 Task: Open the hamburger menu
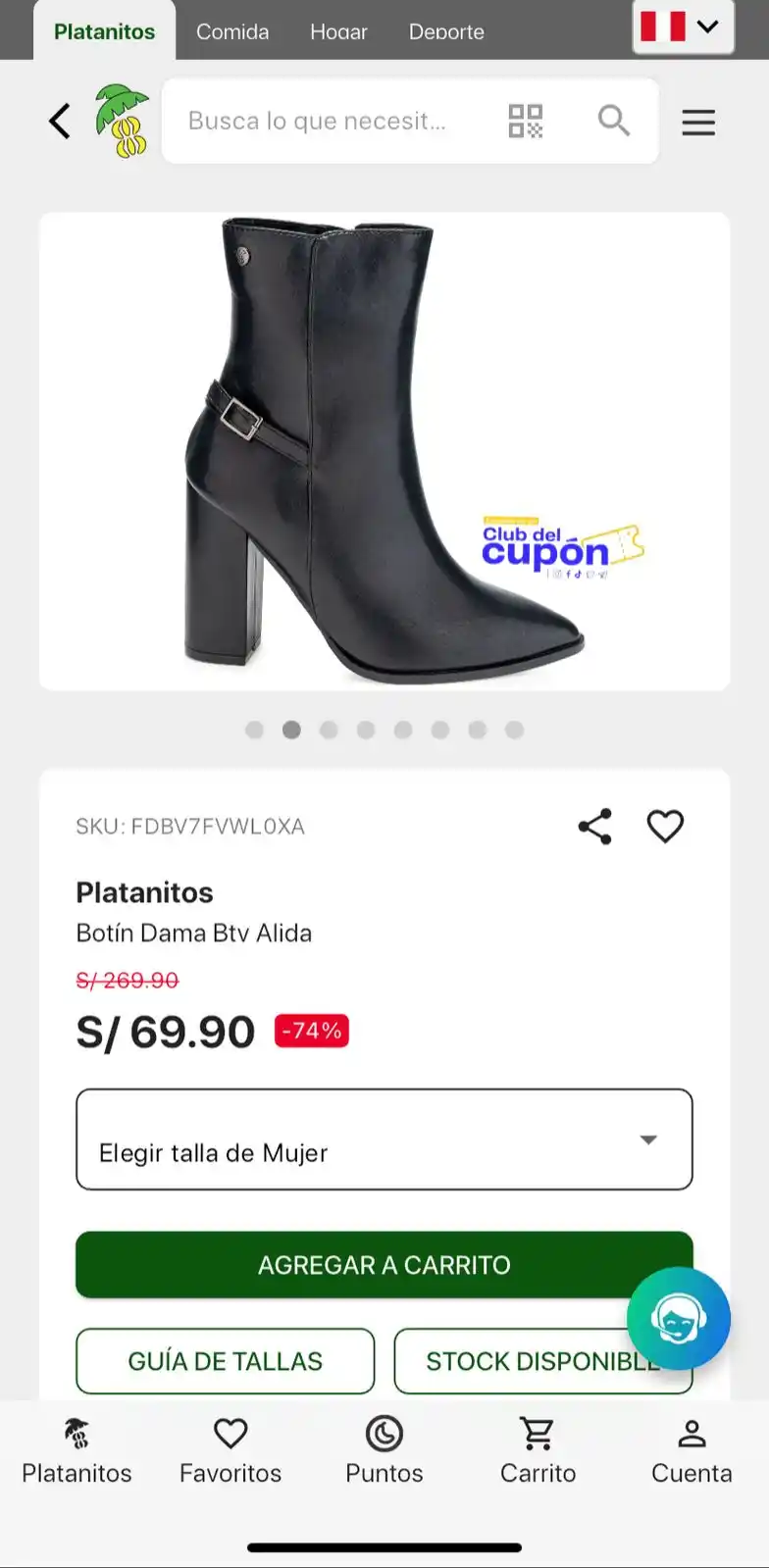click(x=698, y=122)
